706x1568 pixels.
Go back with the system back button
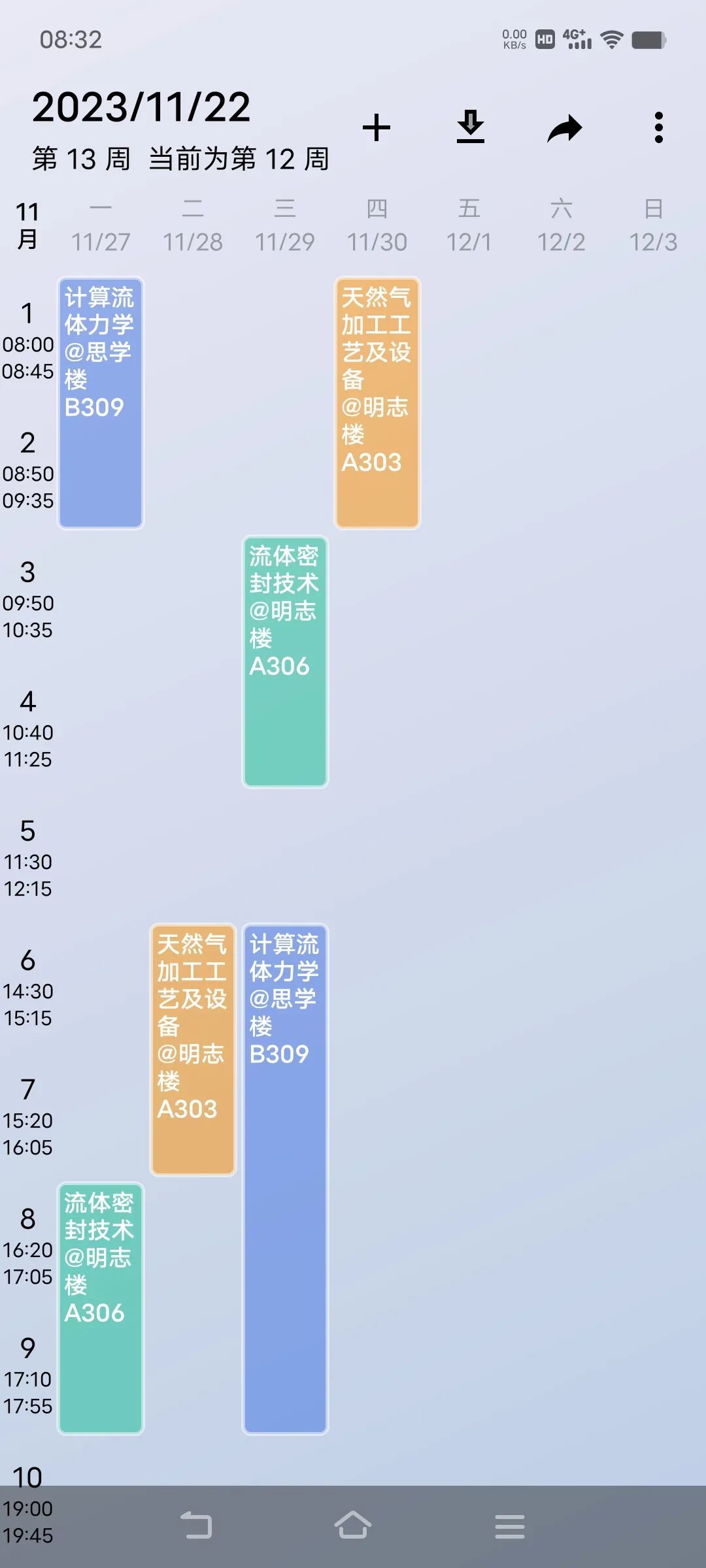196,1526
